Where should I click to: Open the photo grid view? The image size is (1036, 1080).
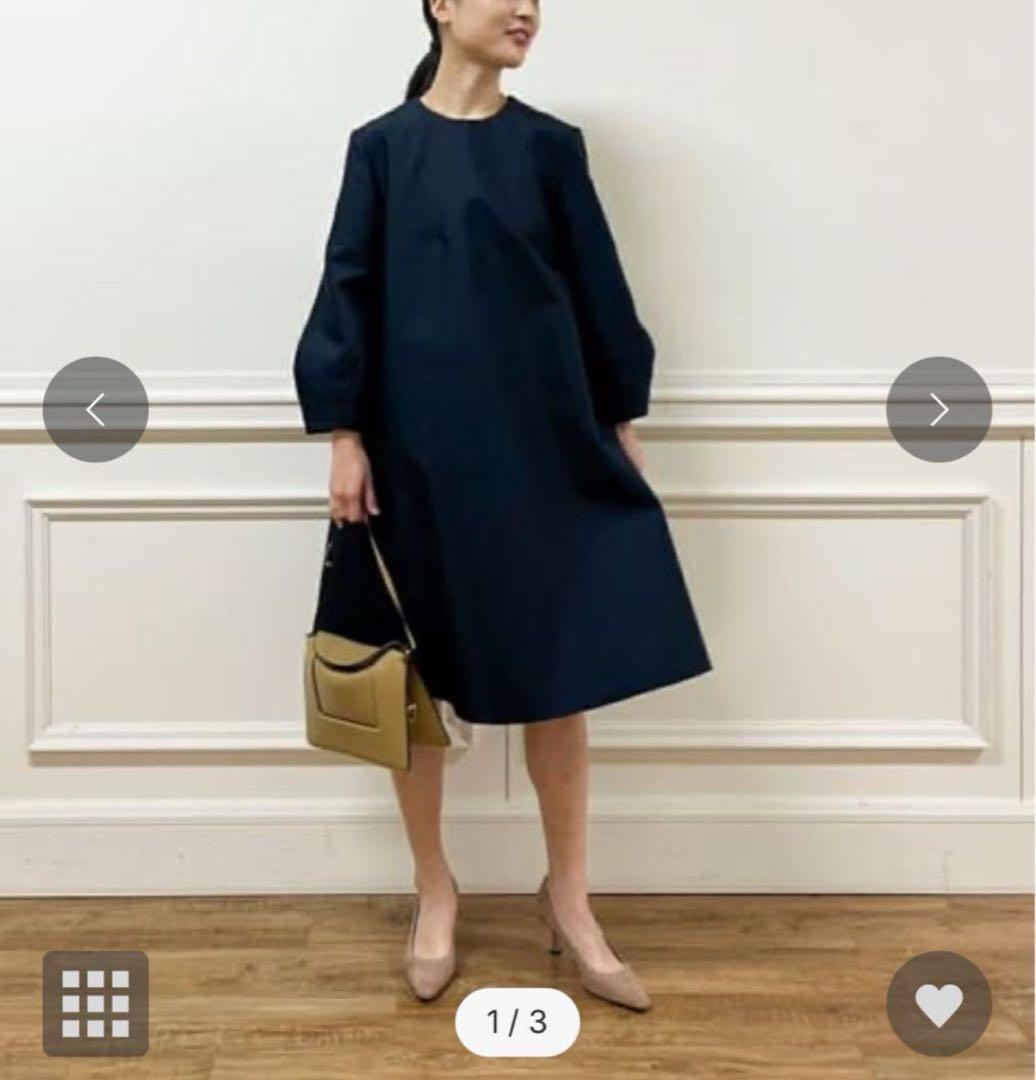pos(95,1003)
